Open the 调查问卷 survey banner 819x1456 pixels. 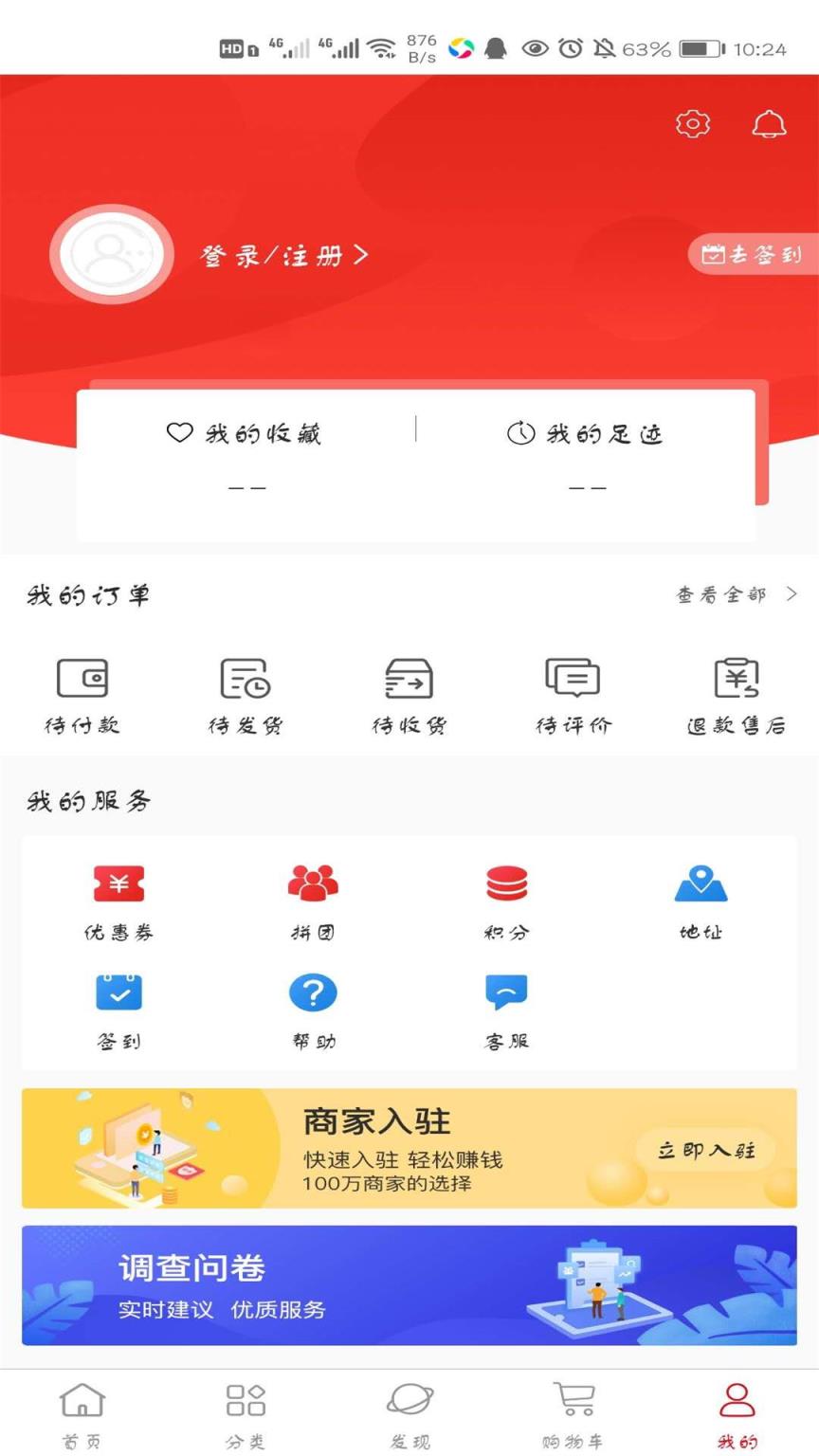[x=409, y=1285]
